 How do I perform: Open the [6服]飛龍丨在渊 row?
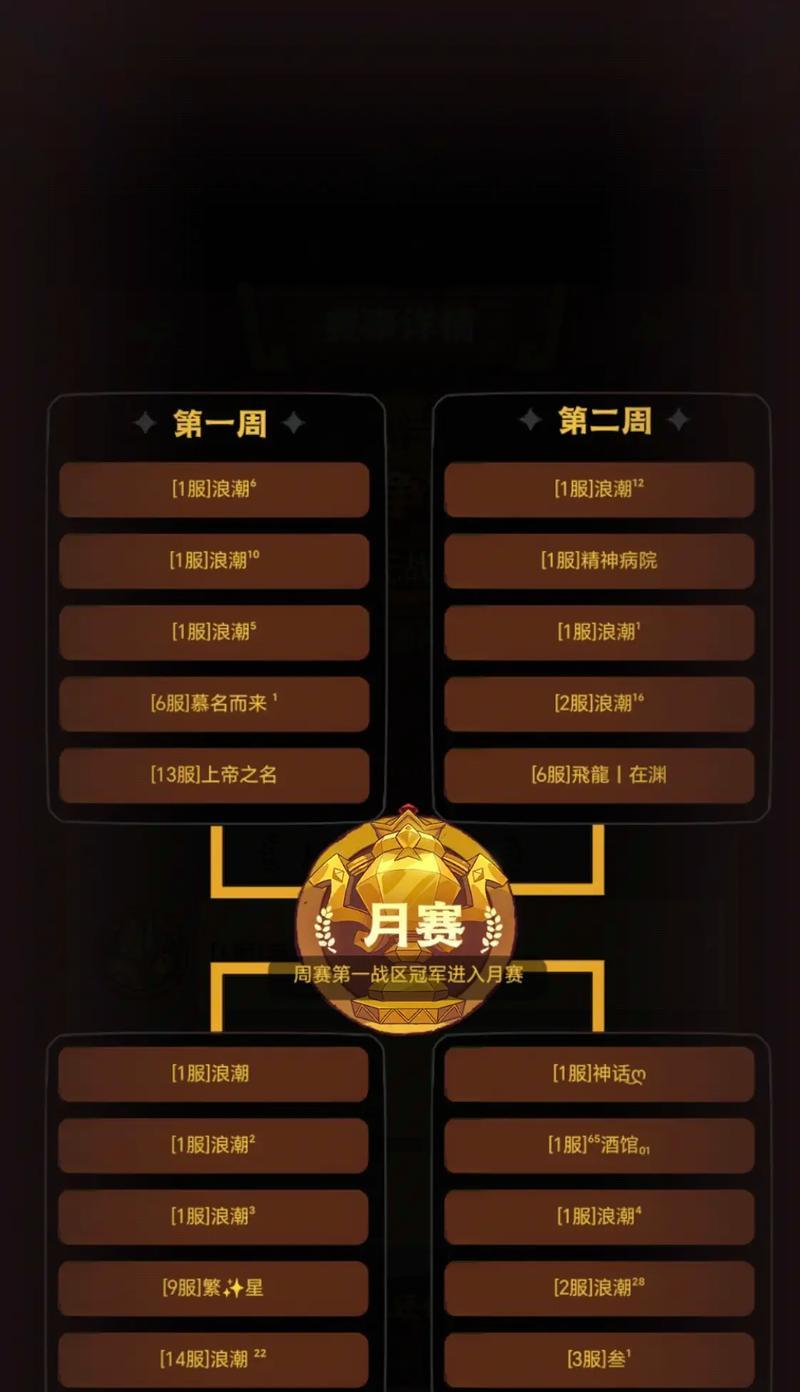[x=599, y=775]
